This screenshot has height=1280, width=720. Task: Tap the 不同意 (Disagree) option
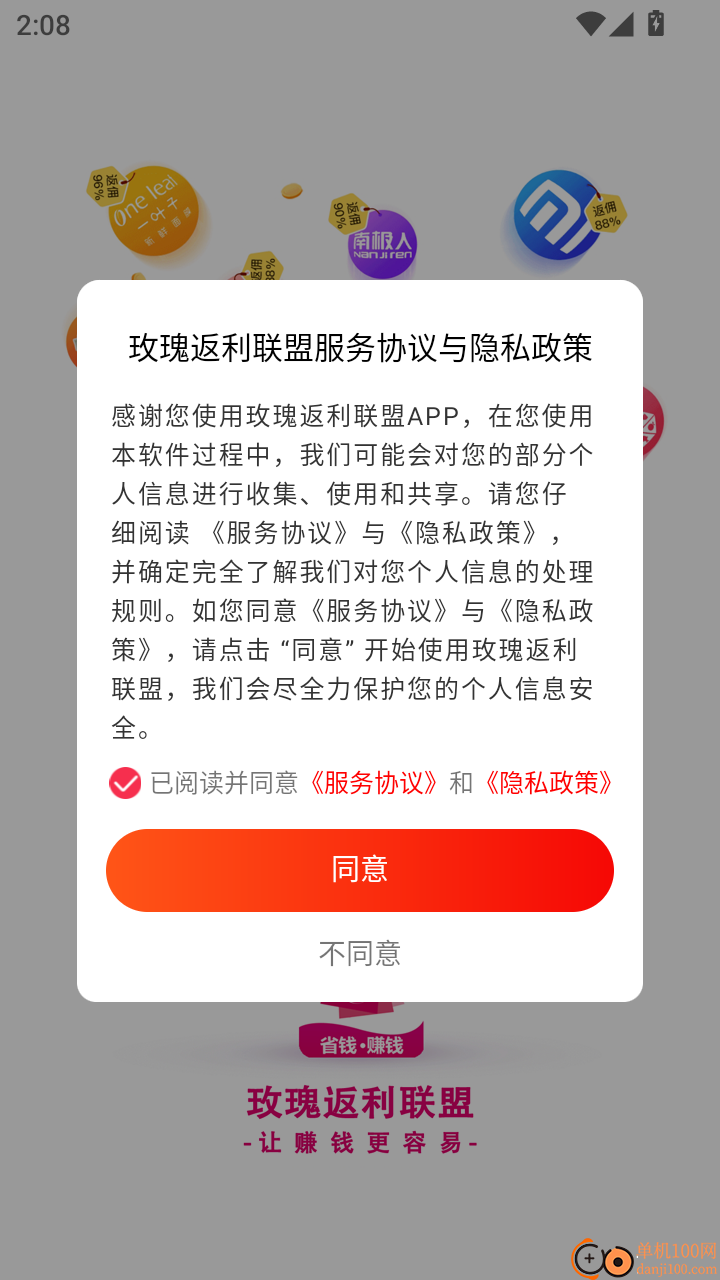[360, 953]
